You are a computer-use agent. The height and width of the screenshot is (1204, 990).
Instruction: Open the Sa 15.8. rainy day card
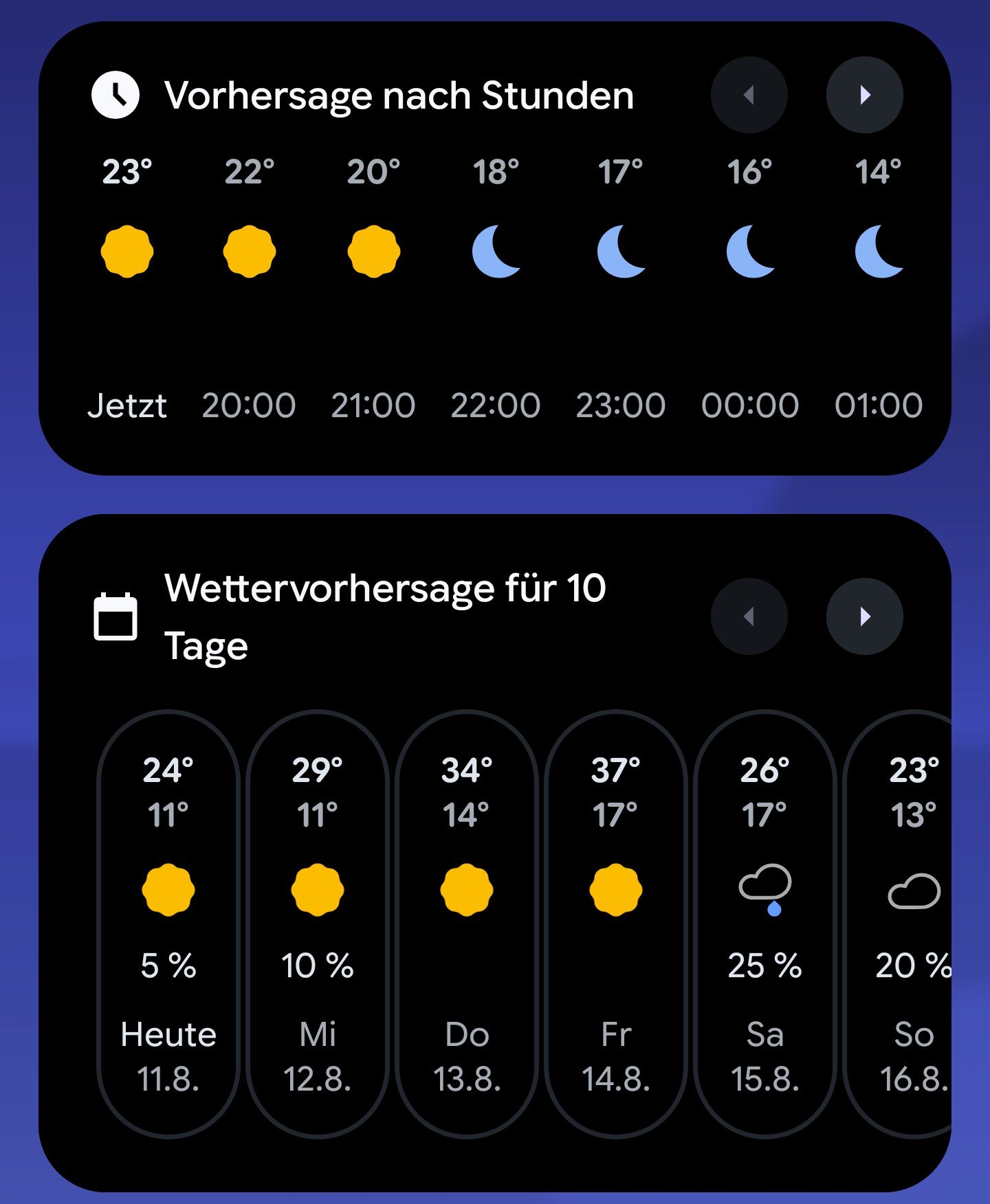(765, 924)
